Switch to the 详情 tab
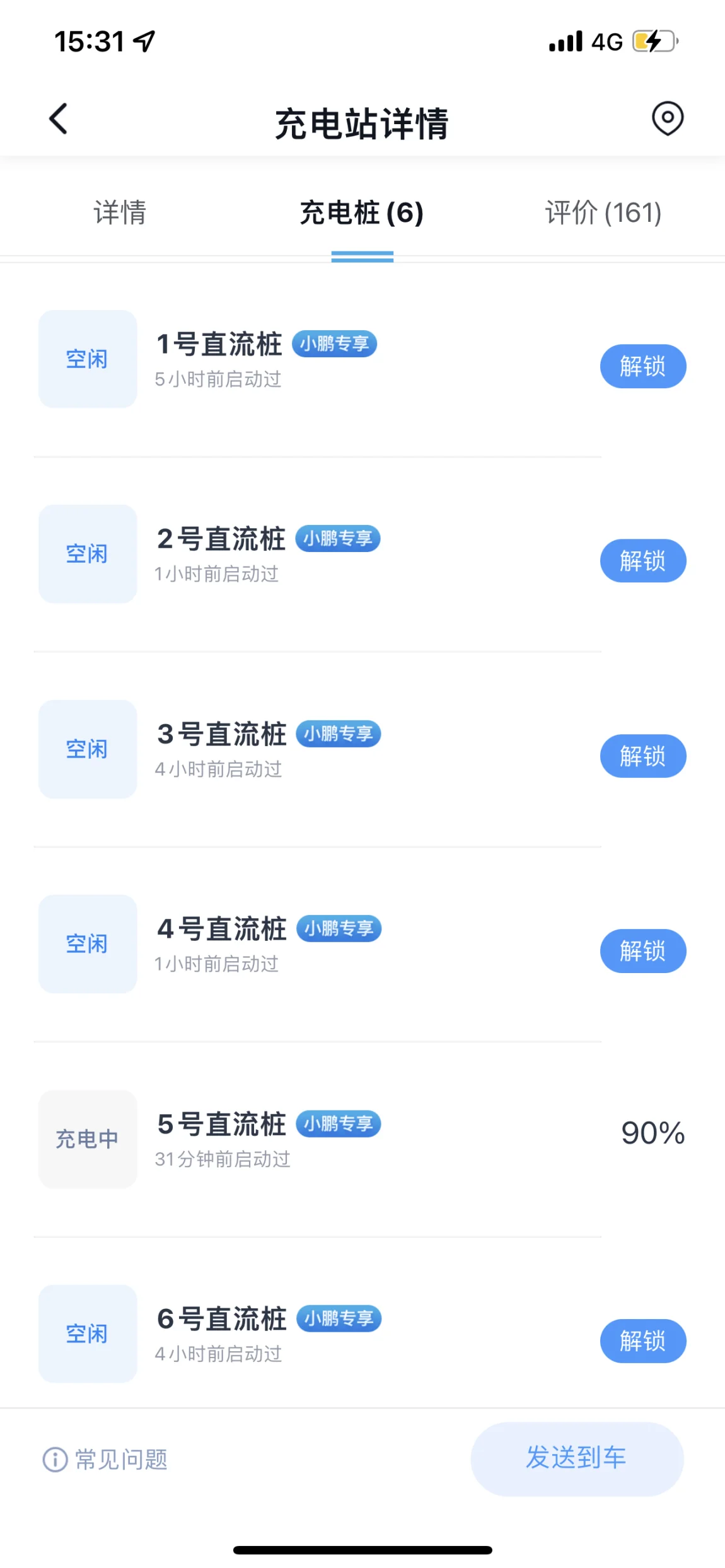Image resolution: width=725 pixels, height=1568 pixels. (120, 212)
